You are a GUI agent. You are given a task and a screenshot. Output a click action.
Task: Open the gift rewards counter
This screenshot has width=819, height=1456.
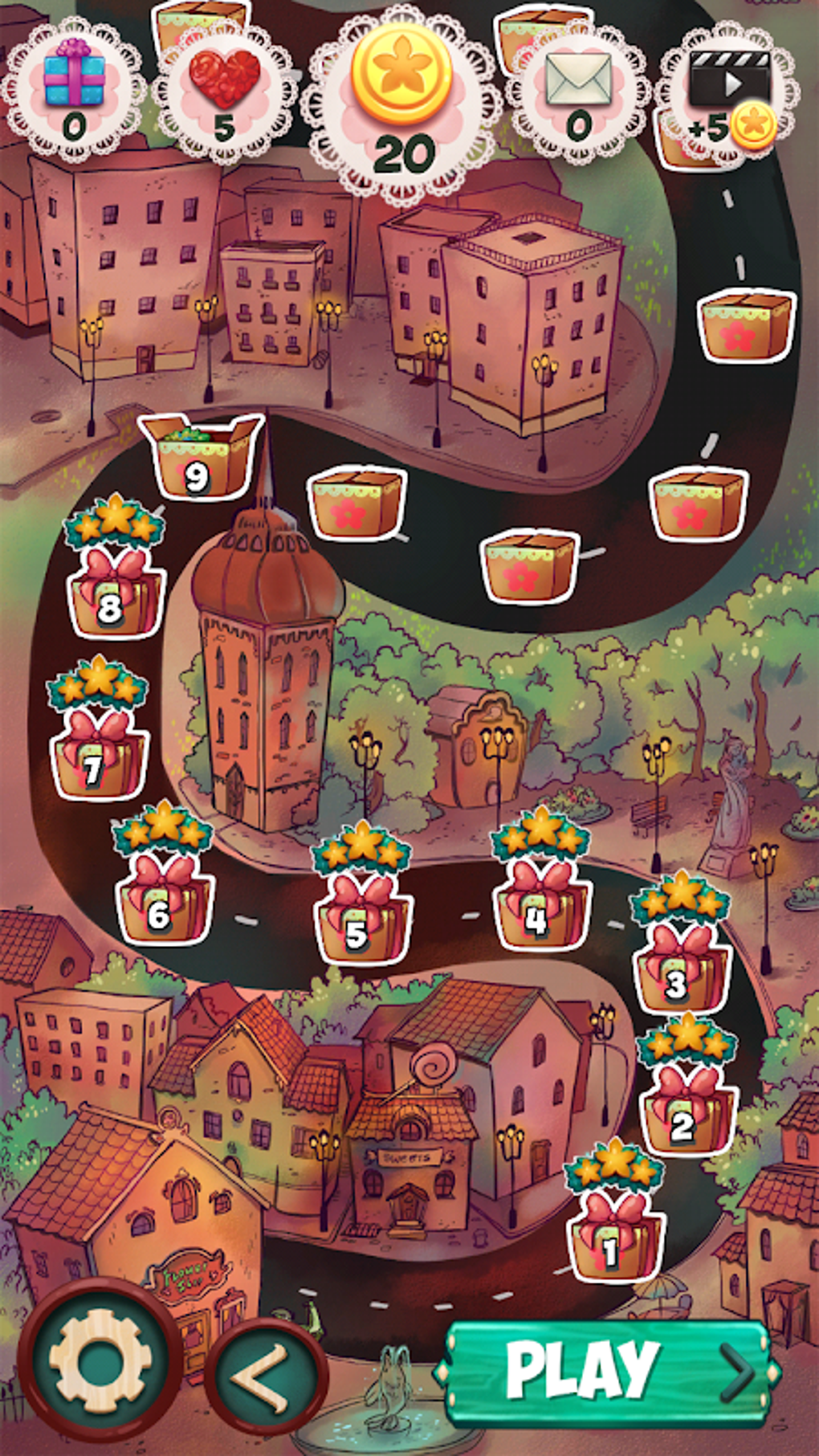click(x=72, y=80)
